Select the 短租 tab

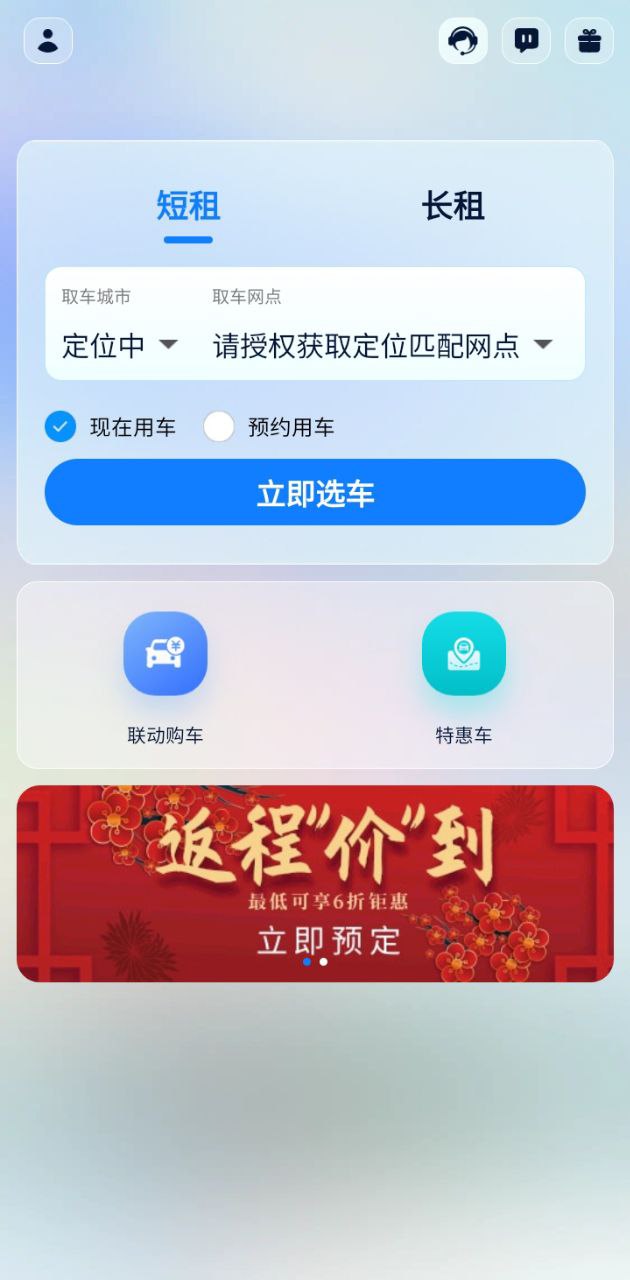coord(188,206)
